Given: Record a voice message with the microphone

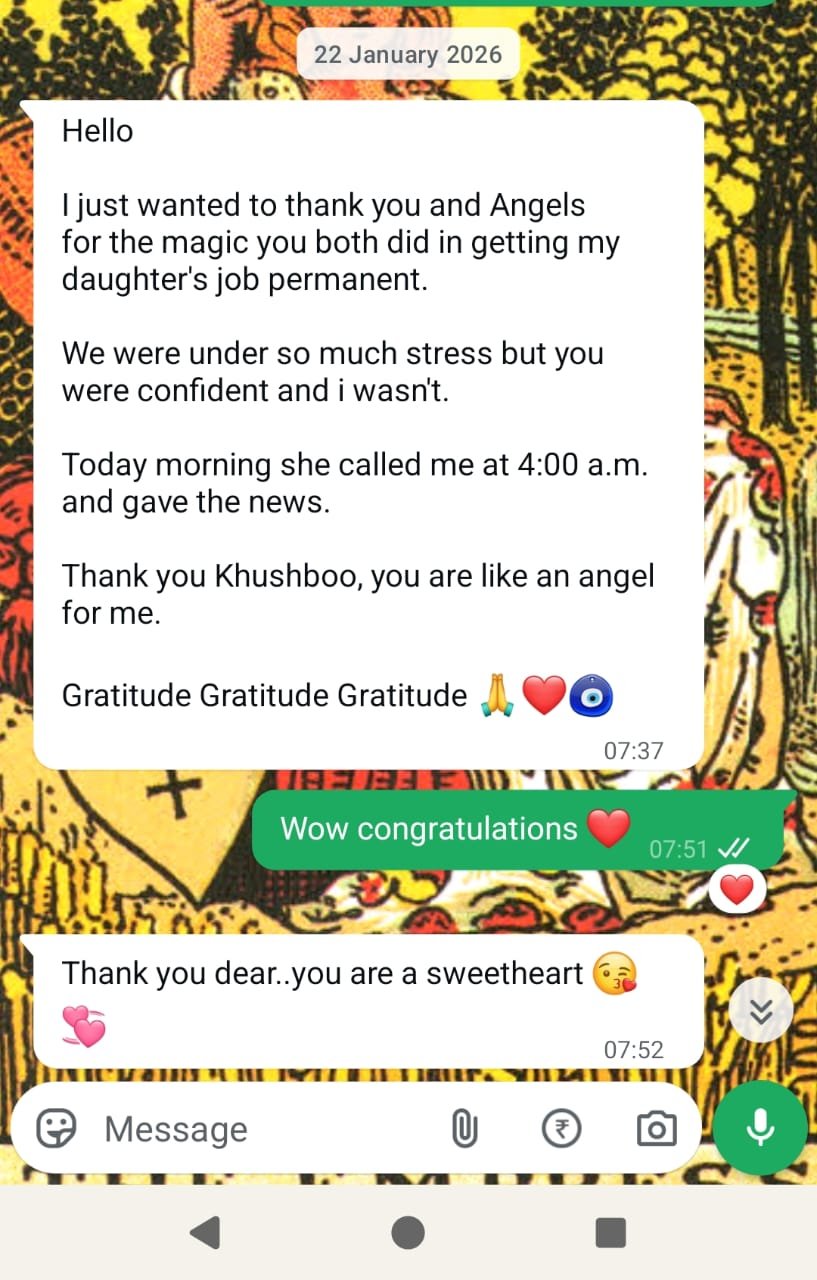Looking at the screenshot, I should [760, 1127].
